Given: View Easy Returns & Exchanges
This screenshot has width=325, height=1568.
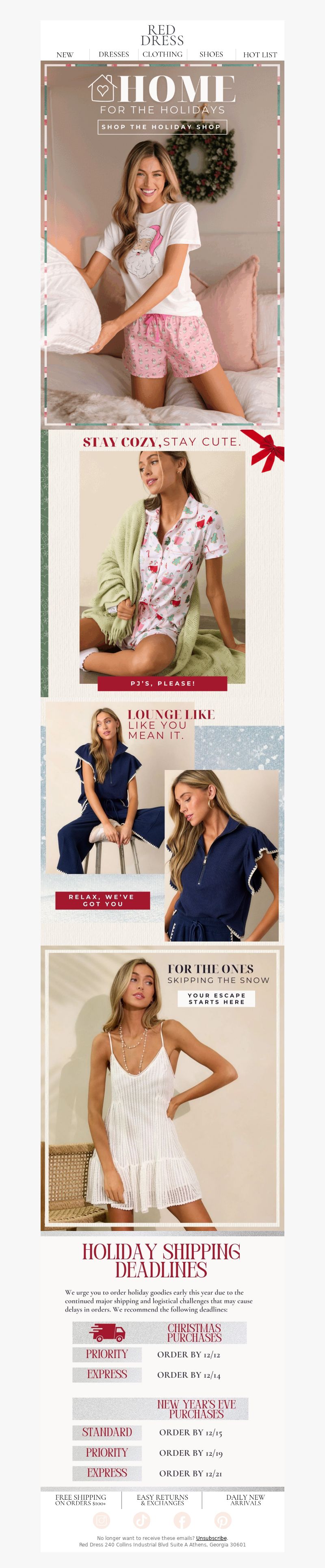Looking at the screenshot, I should (x=162, y=1500).
